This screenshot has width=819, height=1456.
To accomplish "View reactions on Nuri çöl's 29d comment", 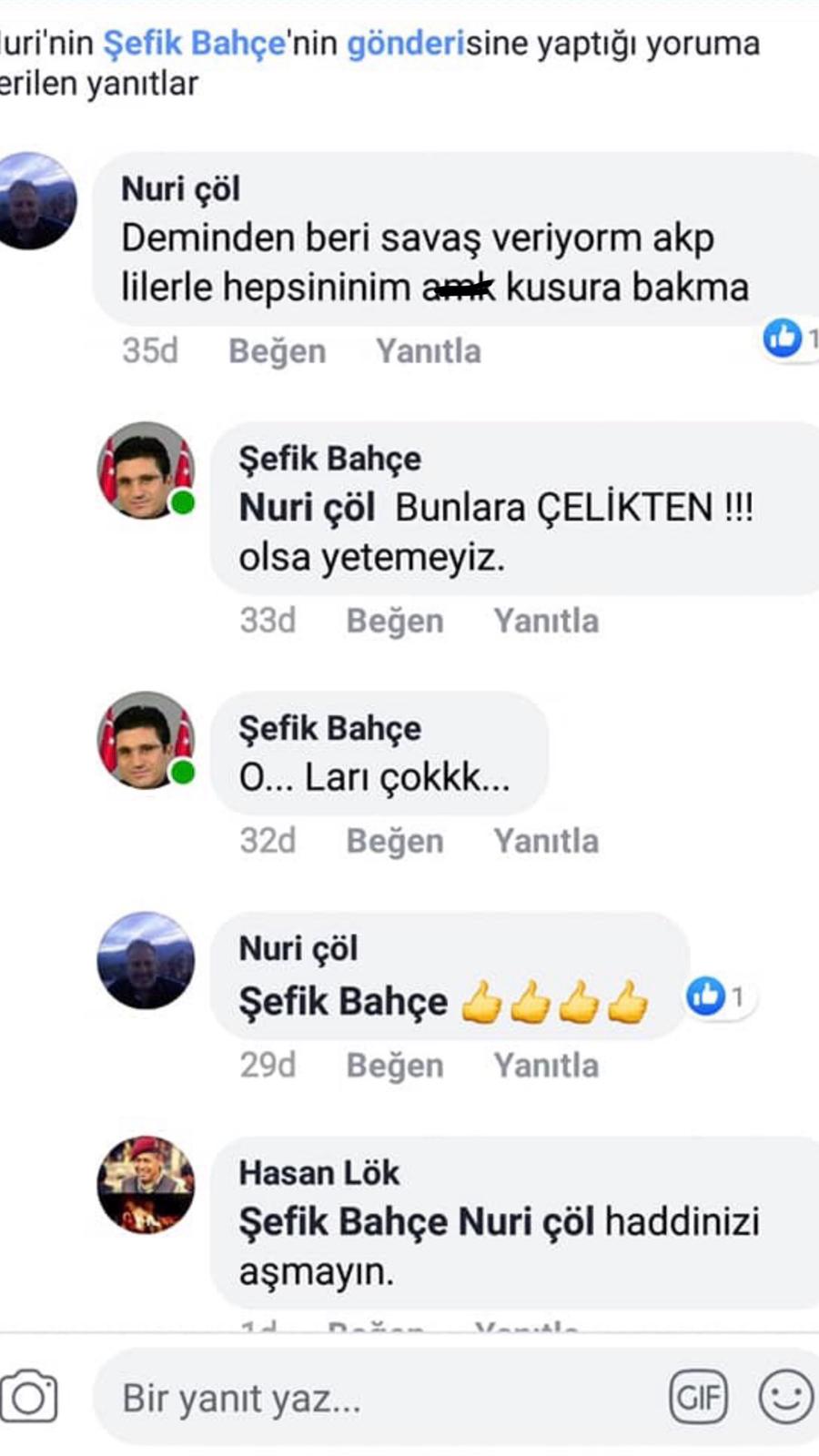I will (717, 997).
